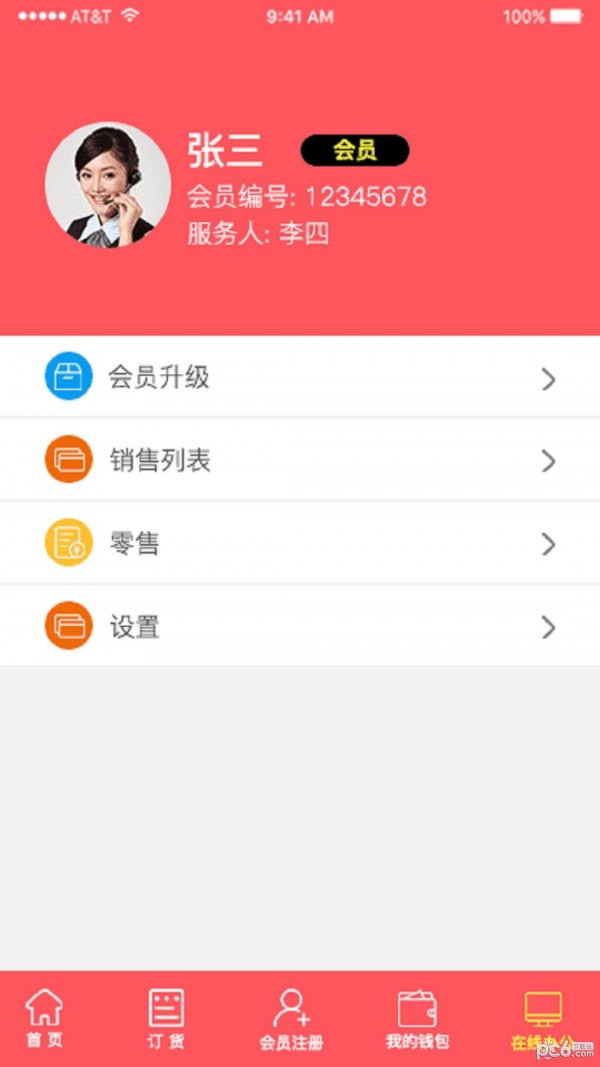This screenshot has height=1067, width=600.
Task: Open the 设置 row
Action: click(x=300, y=626)
